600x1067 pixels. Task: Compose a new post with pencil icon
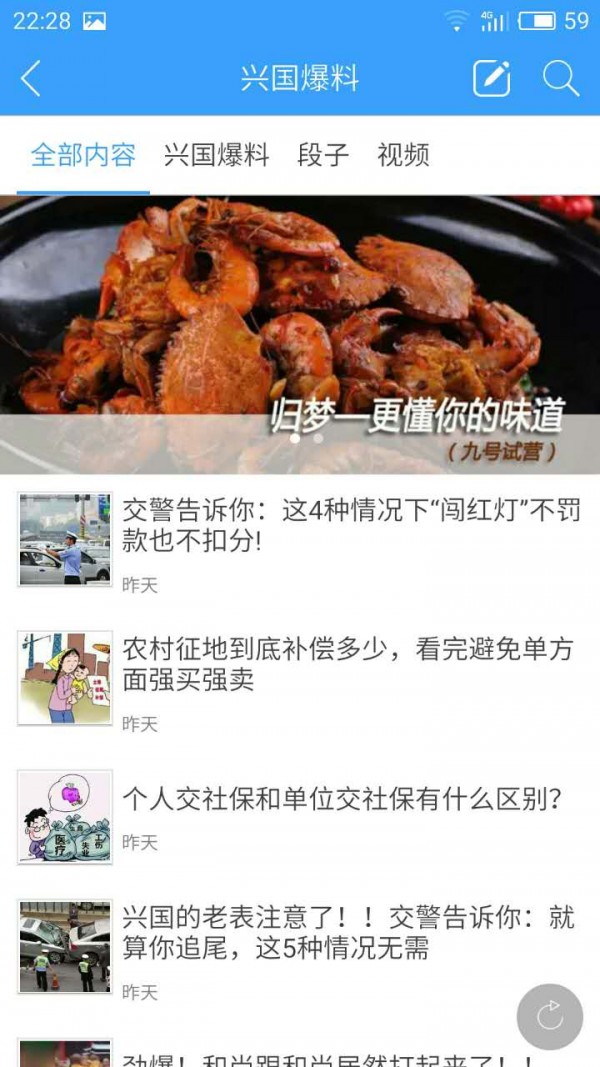pyautogui.click(x=491, y=79)
